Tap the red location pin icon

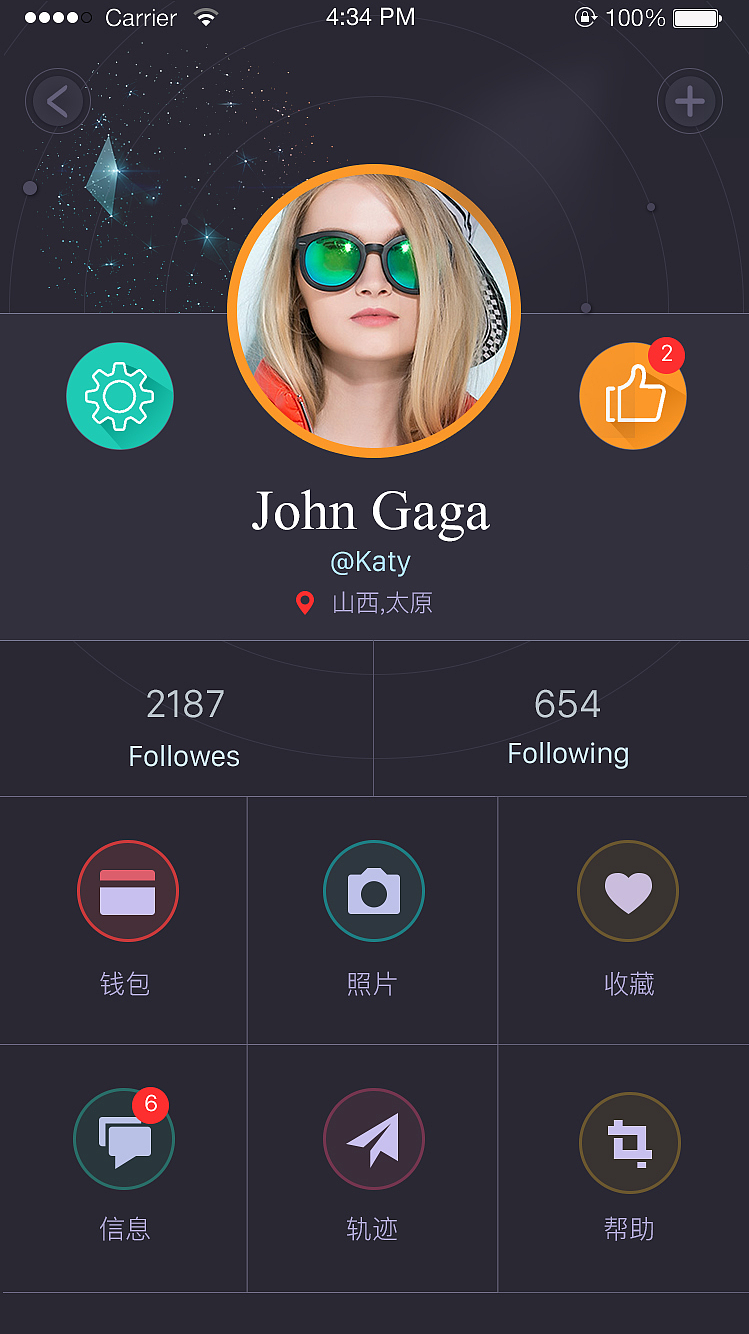click(x=305, y=602)
